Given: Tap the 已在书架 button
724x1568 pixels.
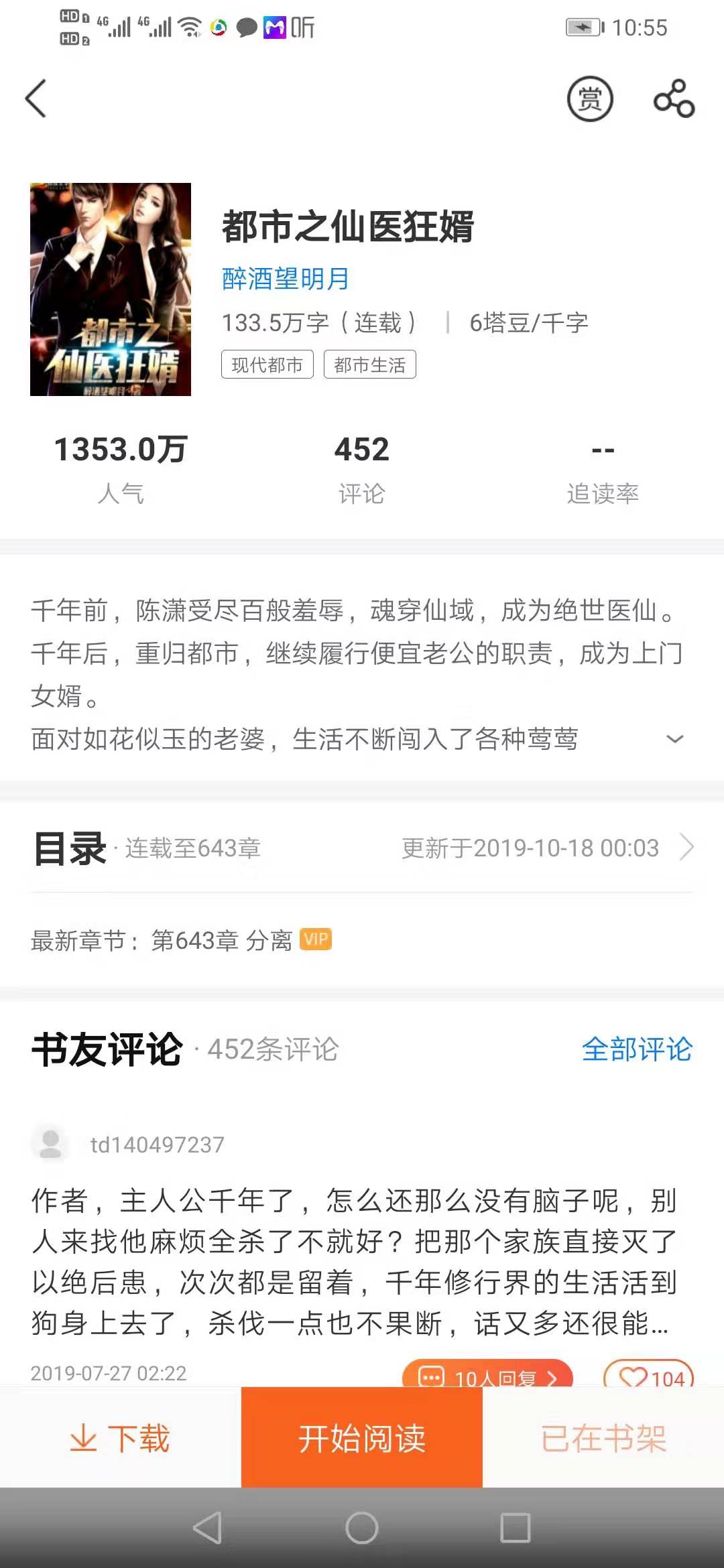Looking at the screenshot, I should [603, 1437].
